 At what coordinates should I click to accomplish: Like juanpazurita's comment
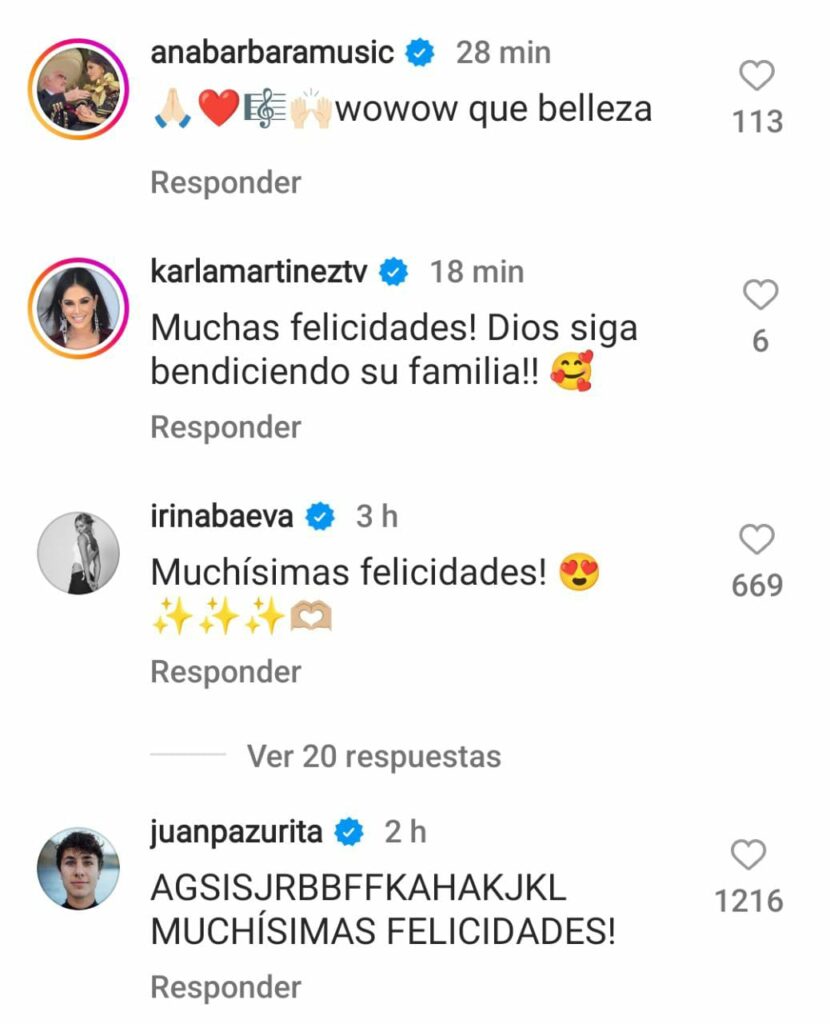click(749, 856)
